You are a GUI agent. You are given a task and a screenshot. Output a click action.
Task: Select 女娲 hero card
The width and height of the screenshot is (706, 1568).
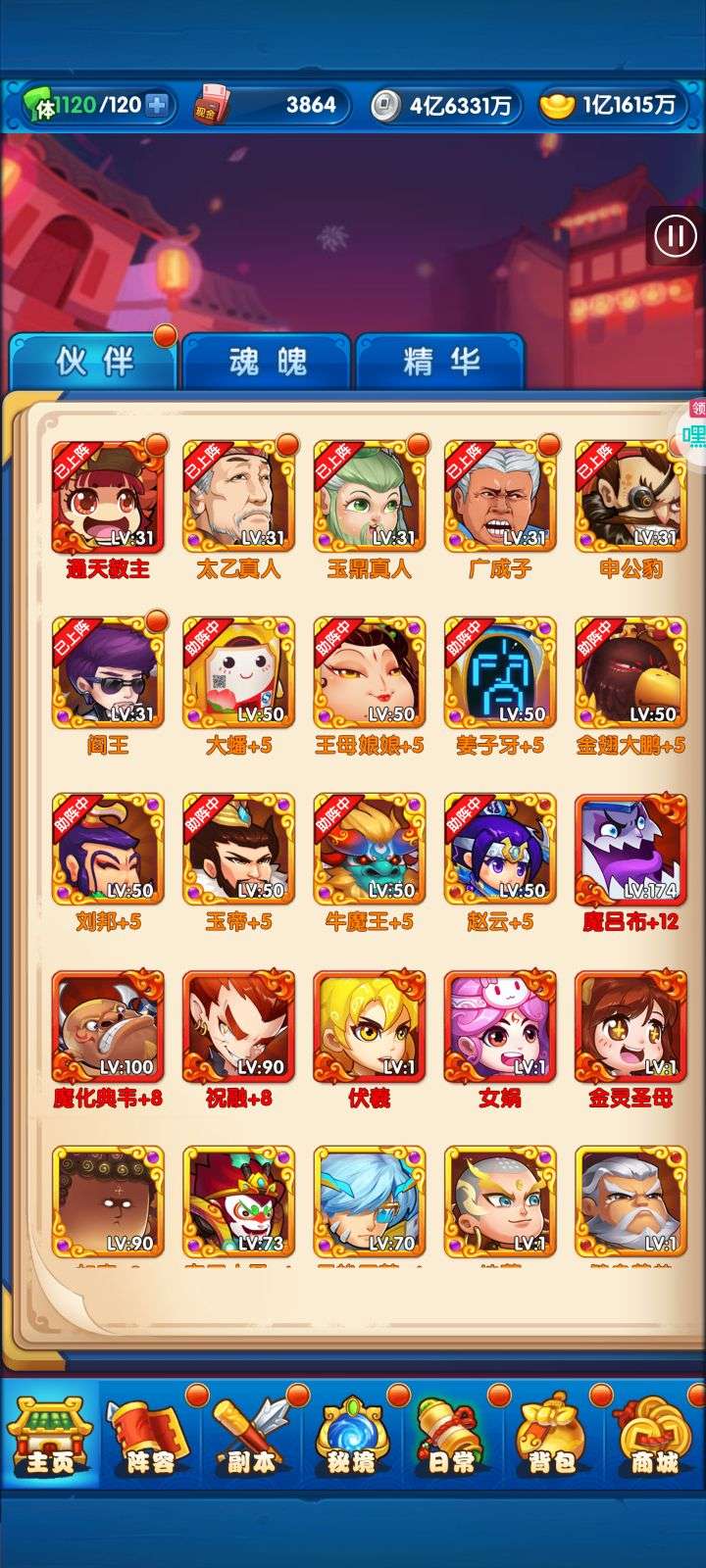(x=500, y=1027)
